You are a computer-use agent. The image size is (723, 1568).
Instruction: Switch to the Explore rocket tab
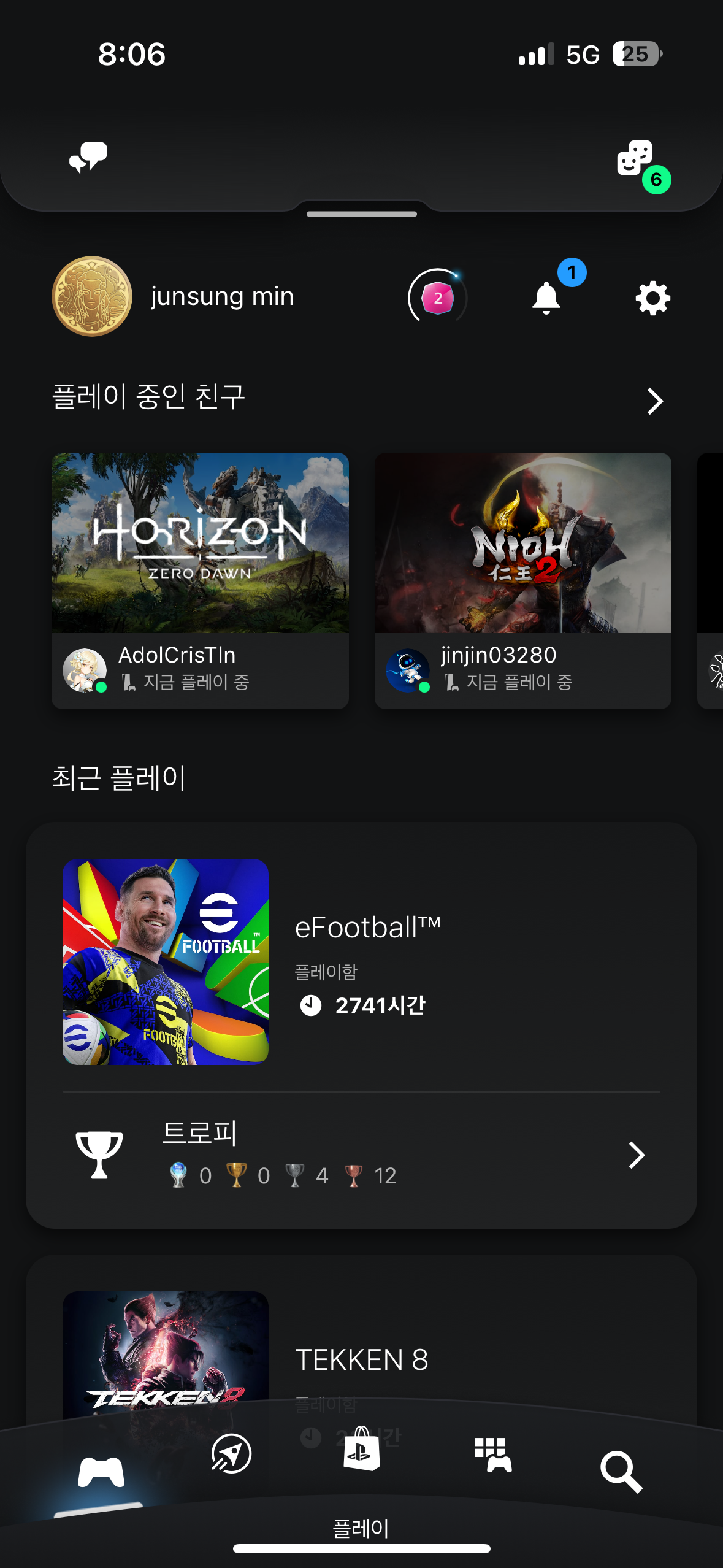click(231, 1454)
